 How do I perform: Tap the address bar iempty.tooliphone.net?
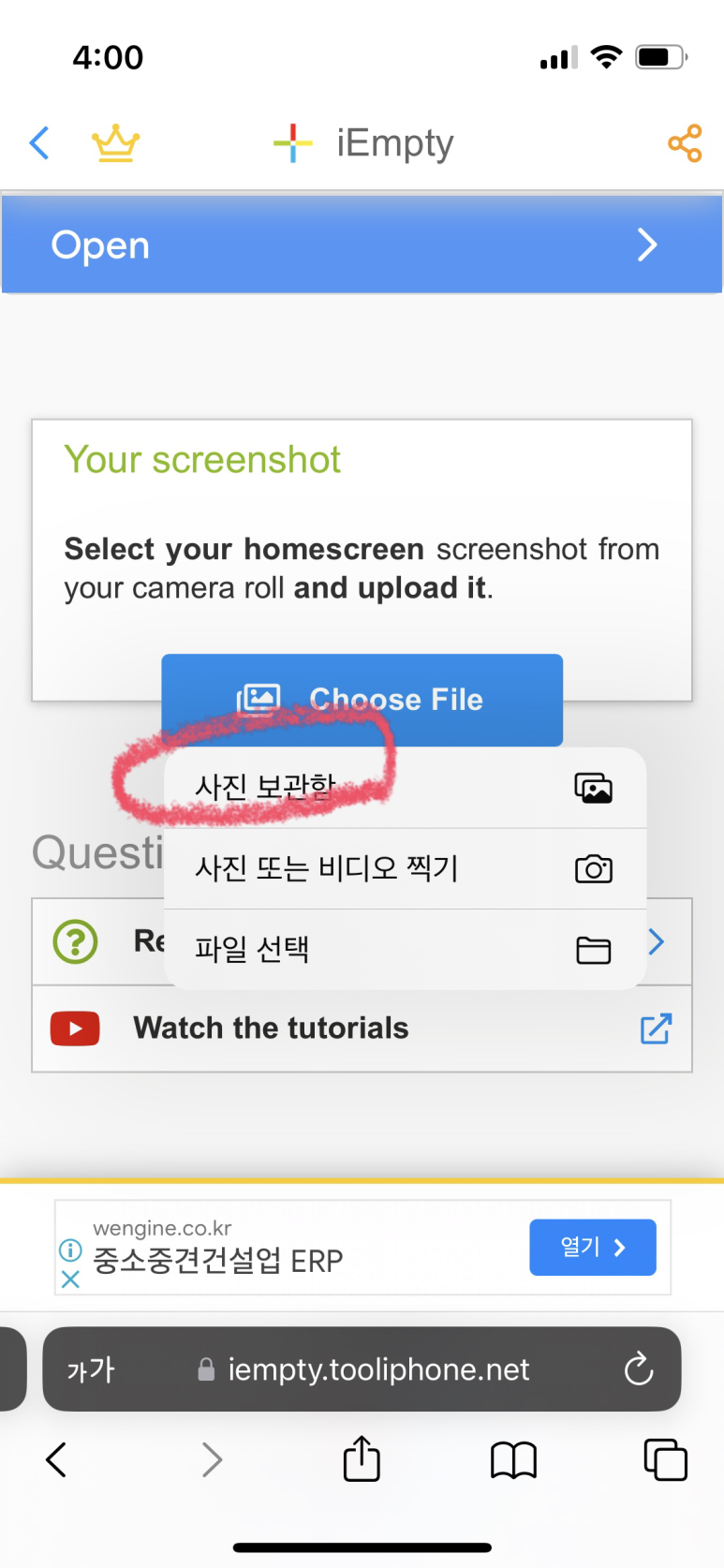point(365,1369)
